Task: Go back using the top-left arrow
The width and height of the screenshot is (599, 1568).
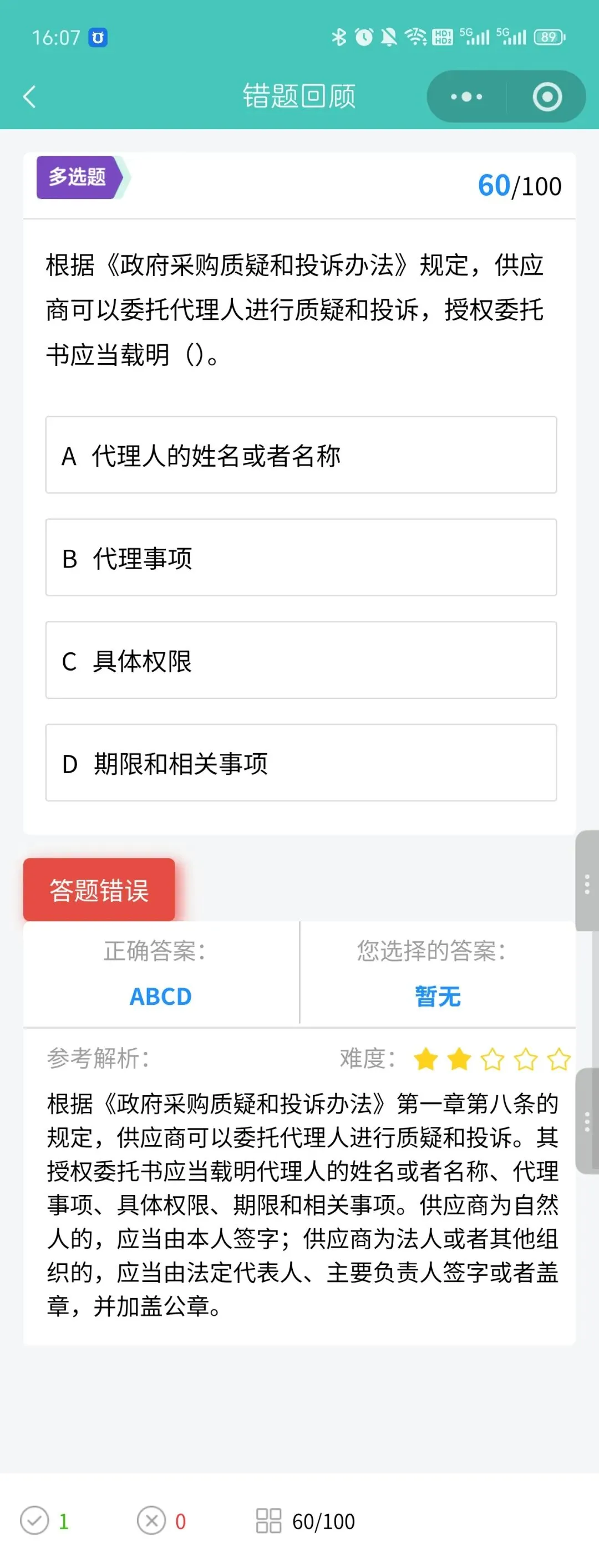Action: click(x=29, y=96)
